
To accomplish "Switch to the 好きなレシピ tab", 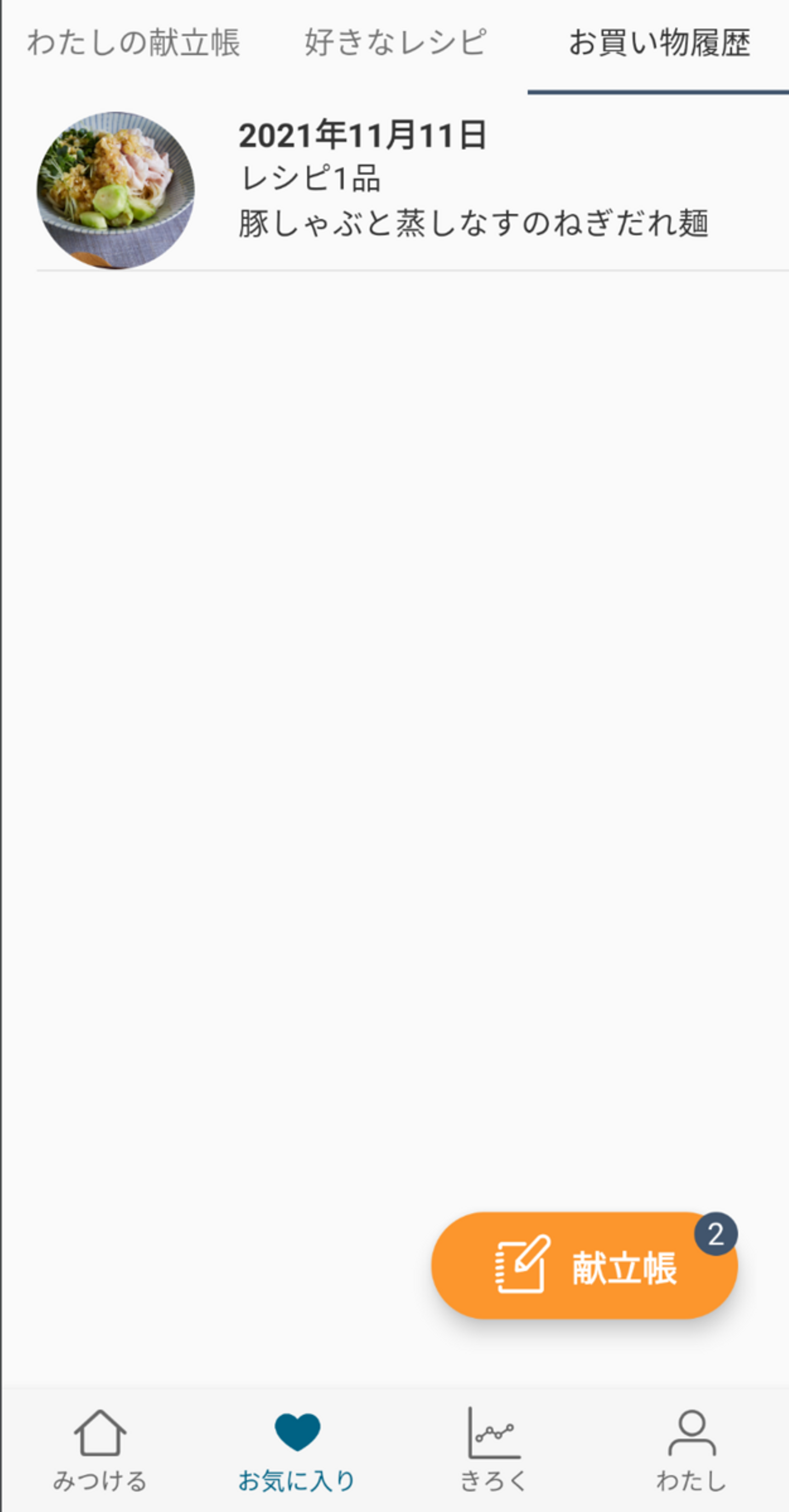I will pos(395,43).
